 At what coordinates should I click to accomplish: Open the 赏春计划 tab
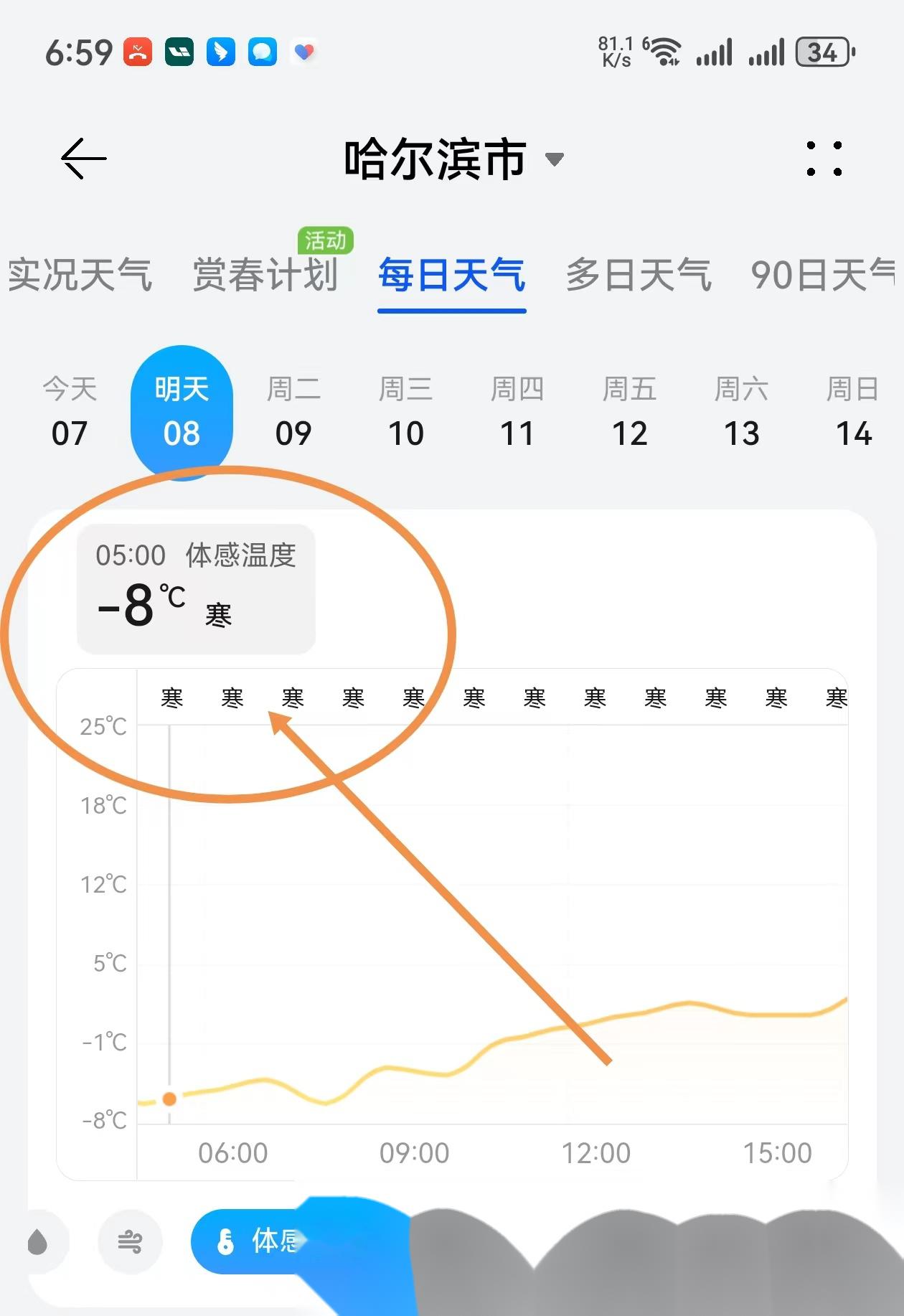(265, 276)
